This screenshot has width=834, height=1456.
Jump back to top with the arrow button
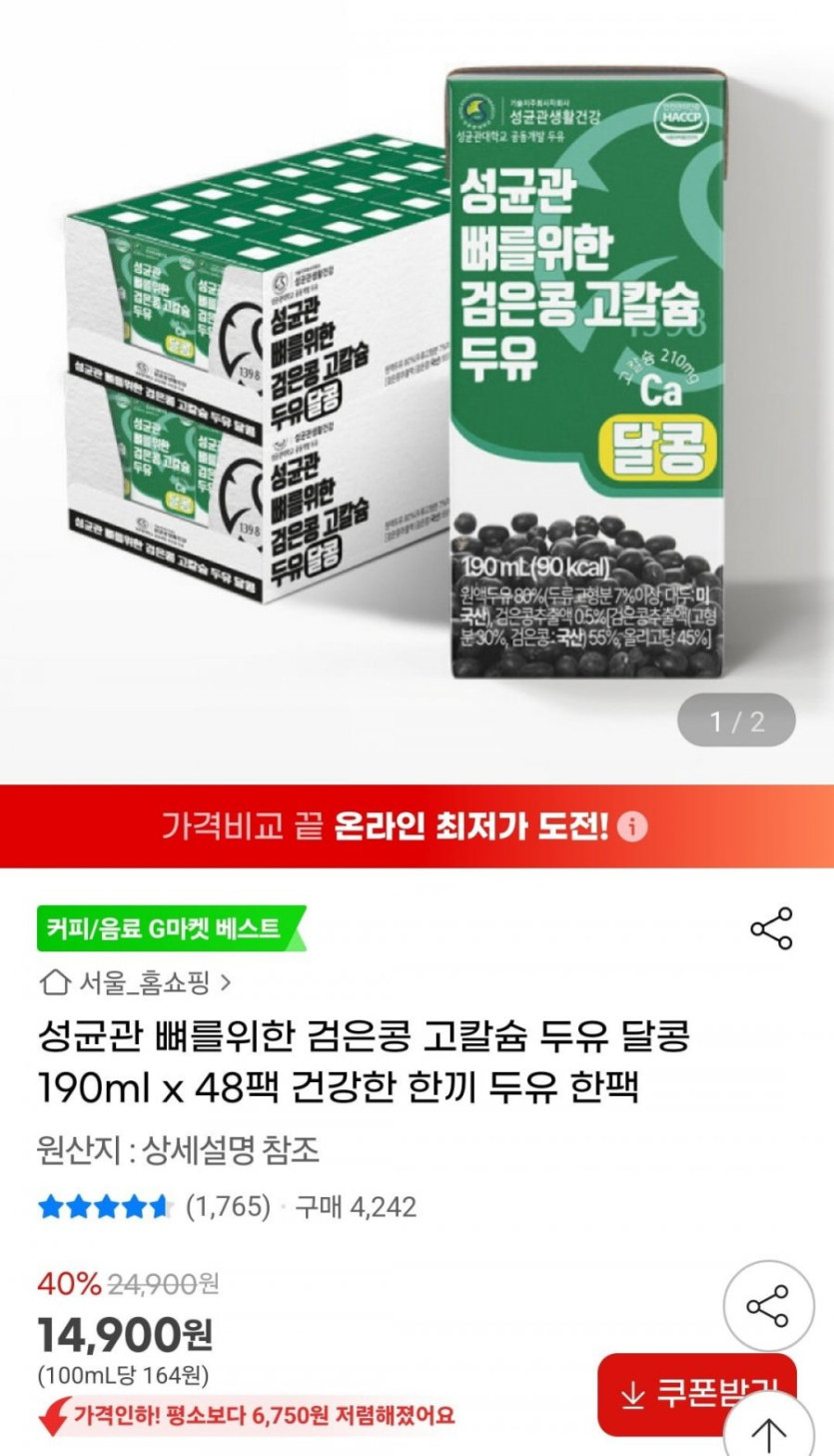(769, 1432)
